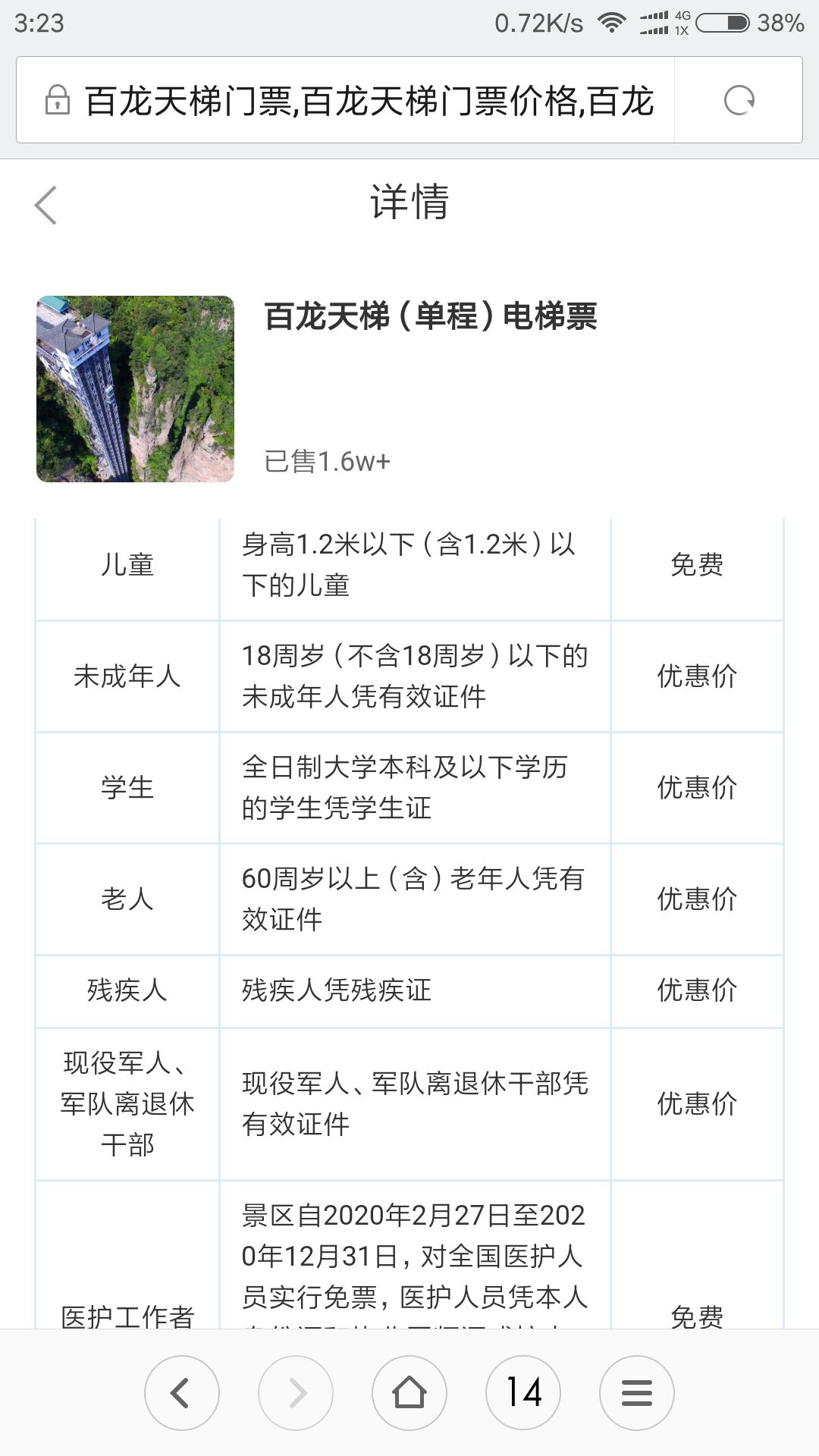Reload the current page
Viewport: 819px width, 1456px height.
click(x=739, y=100)
